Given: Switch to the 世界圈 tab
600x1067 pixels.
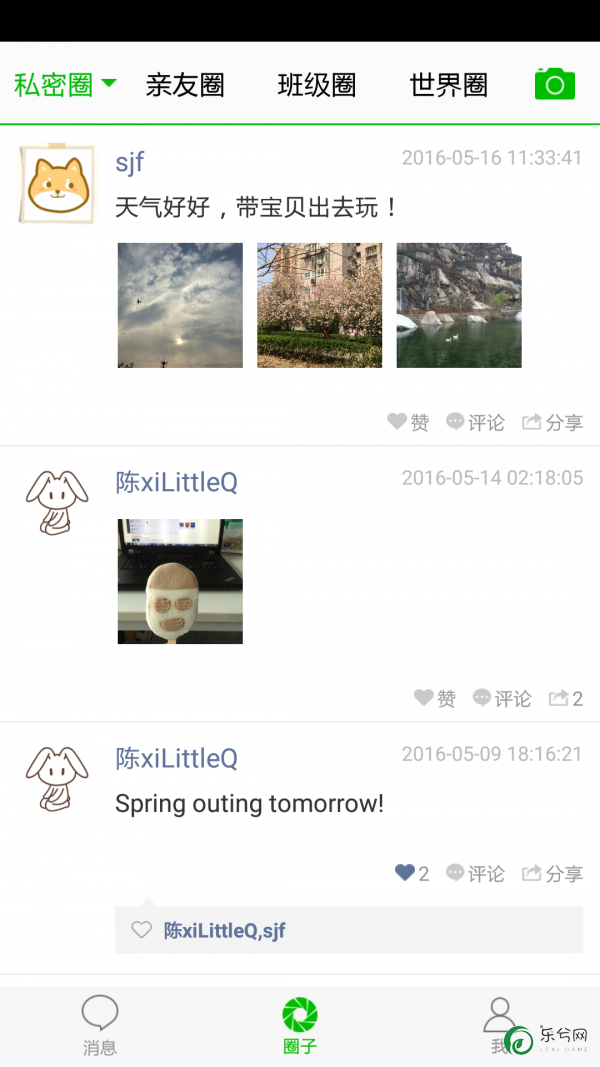Looking at the screenshot, I should pyautogui.click(x=449, y=85).
